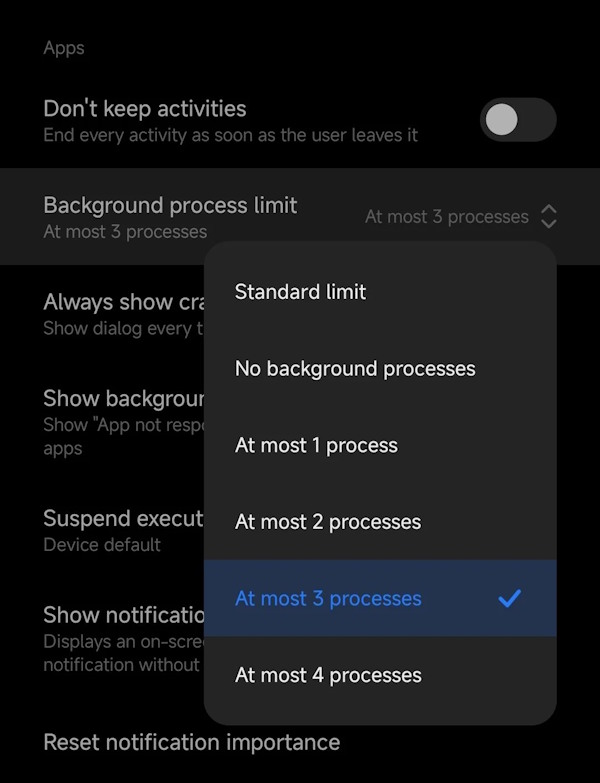The height and width of the screenshot is (783, 600).
Task: Tap Background process limit dropdown
Action: pyautogui.click(x=460, y=216)
